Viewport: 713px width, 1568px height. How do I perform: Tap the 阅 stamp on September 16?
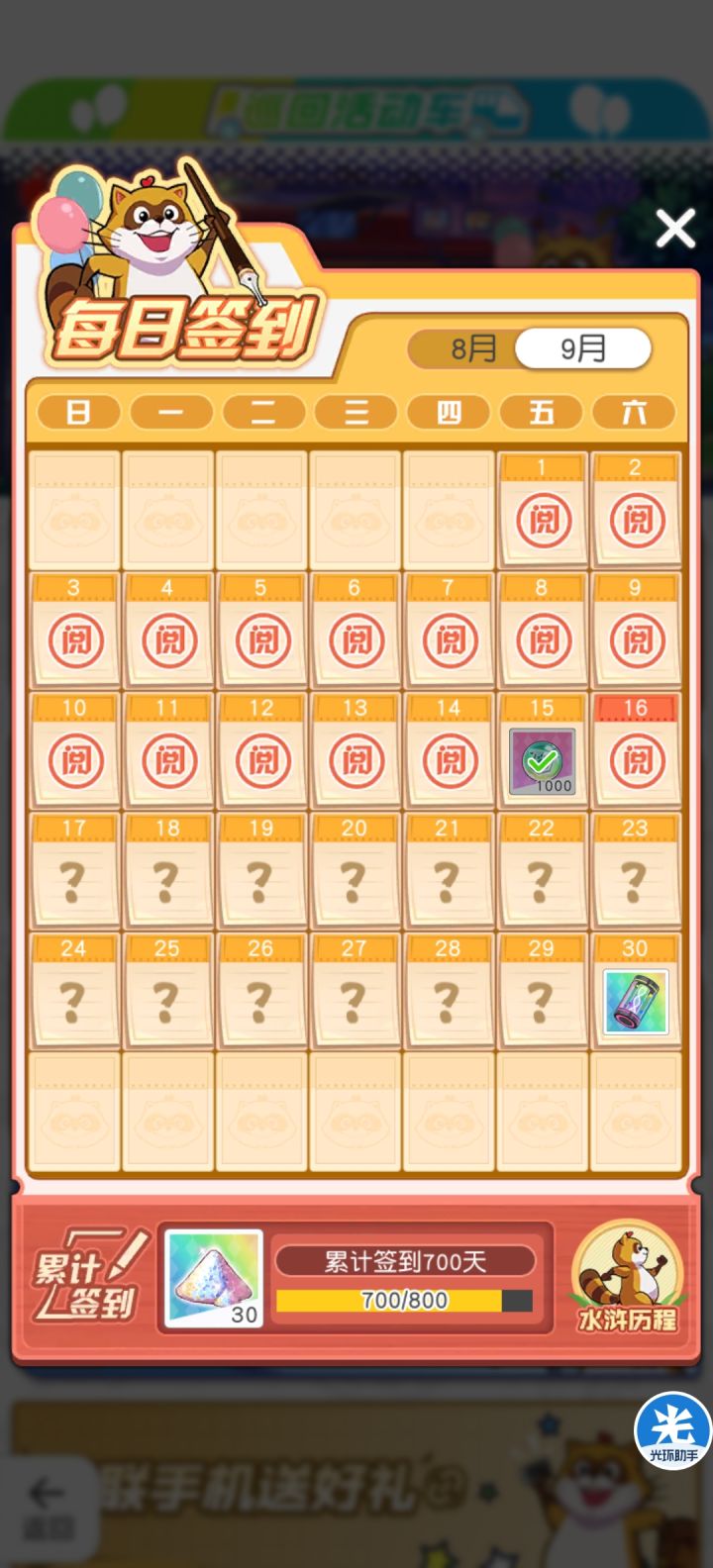pyautogui.click(x=635, y=762)
